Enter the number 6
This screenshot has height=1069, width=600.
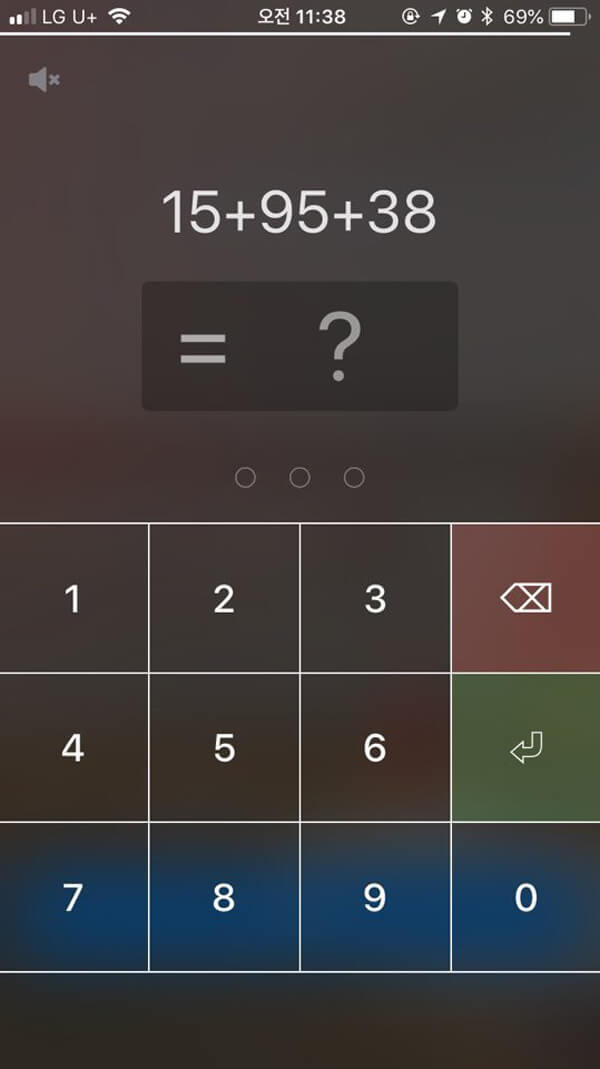point(375,748)
